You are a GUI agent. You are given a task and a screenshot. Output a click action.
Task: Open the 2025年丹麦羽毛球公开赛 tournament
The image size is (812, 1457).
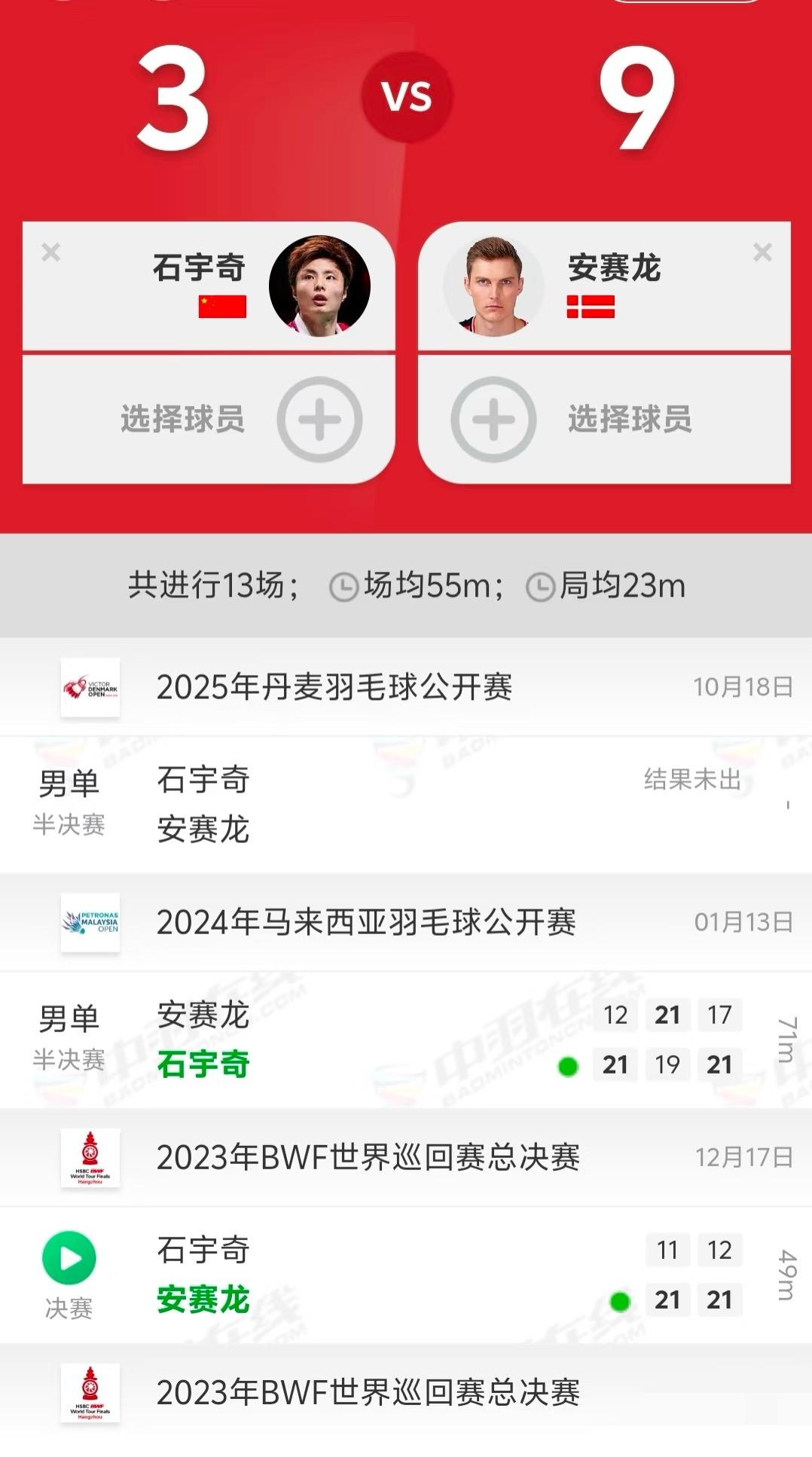pyautogui.click(x=334, y=687)
